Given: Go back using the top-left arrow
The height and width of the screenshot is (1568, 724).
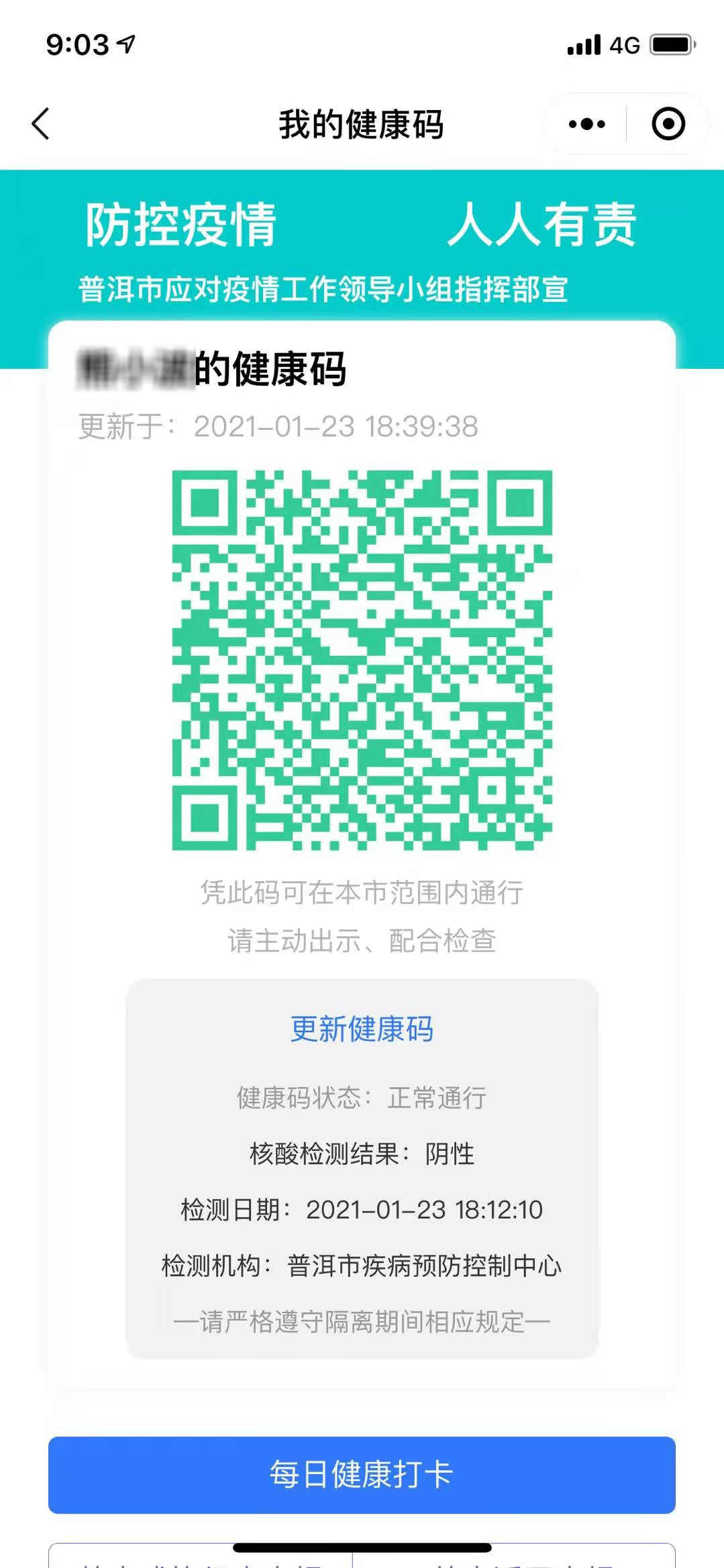Looking at the screenshot, I should point(41,124).
